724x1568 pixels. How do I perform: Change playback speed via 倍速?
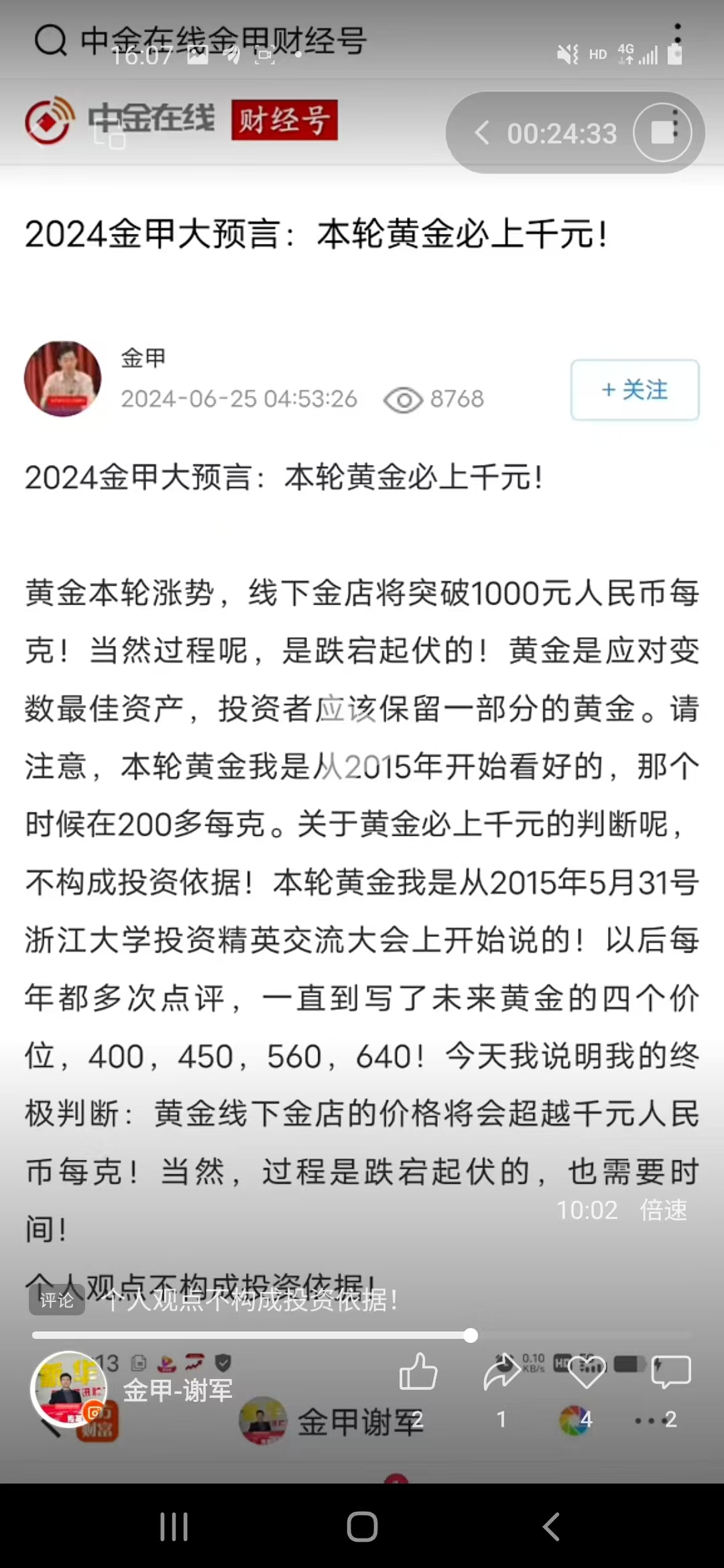[663, 1210]
